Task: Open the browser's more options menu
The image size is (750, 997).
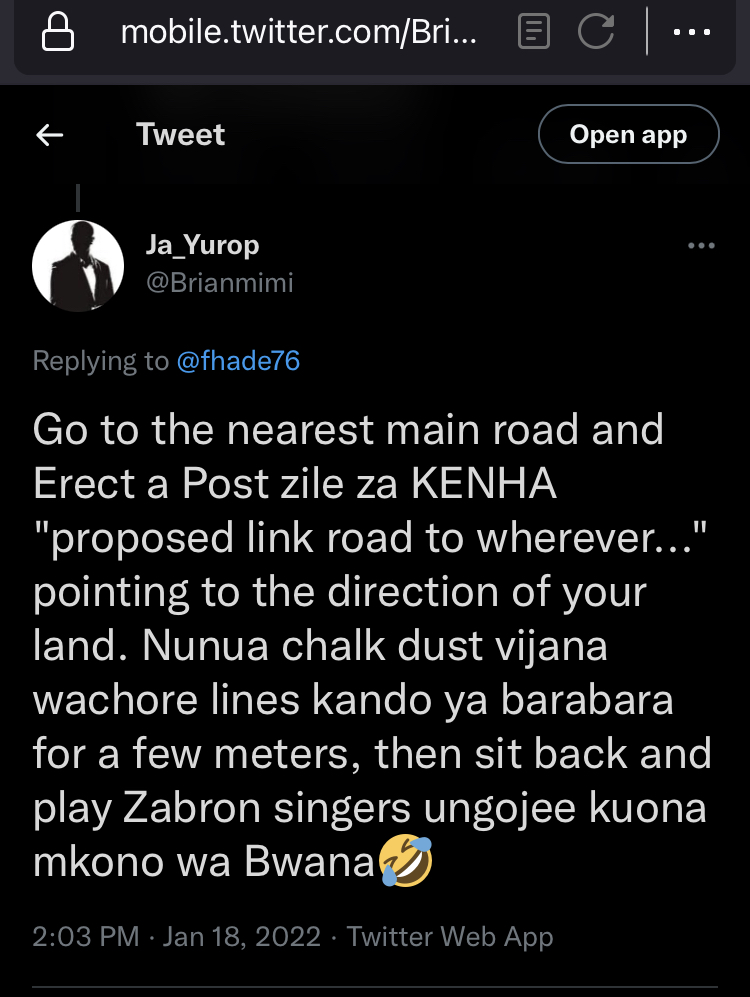Action: tap(691, 33)
